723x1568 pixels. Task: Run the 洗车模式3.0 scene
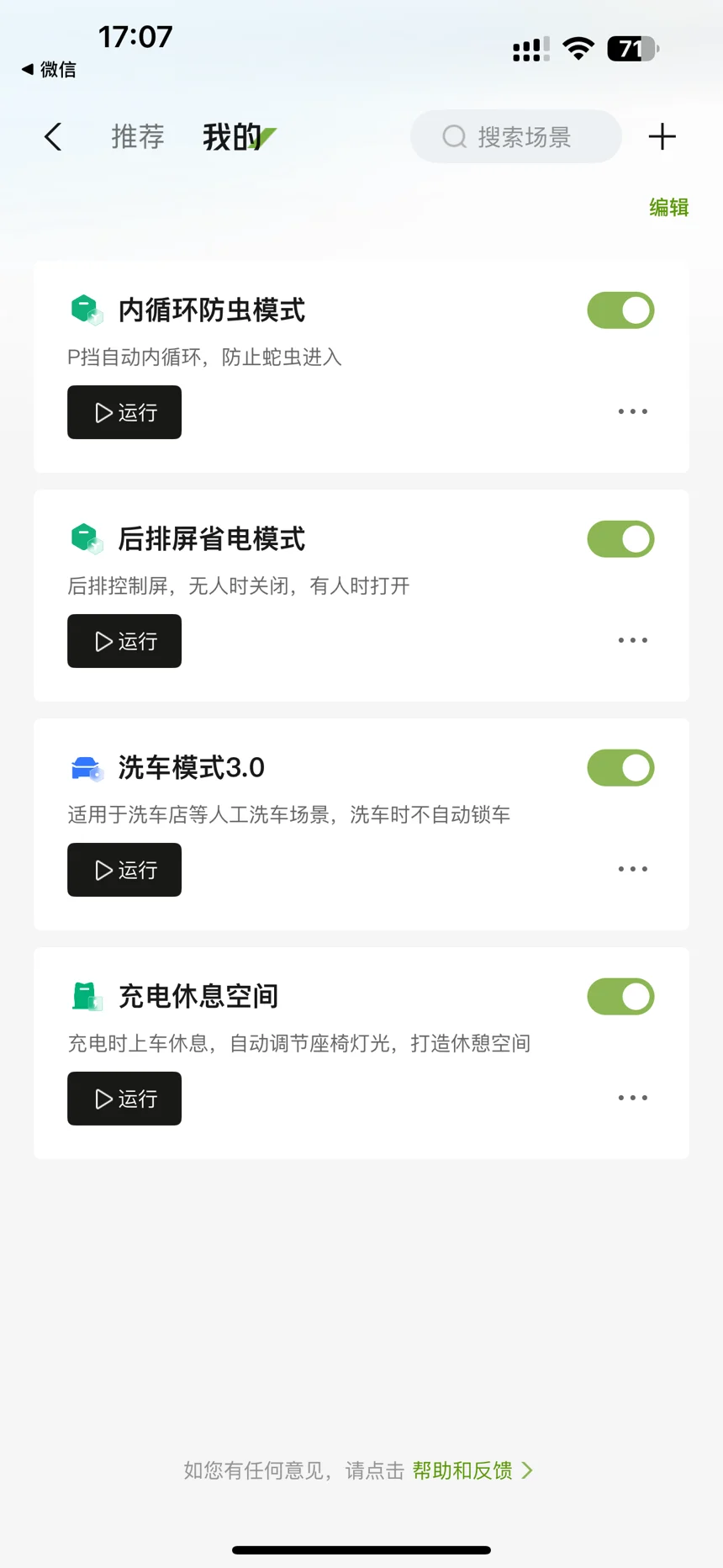pyautogui.click(x=124, y=870)
